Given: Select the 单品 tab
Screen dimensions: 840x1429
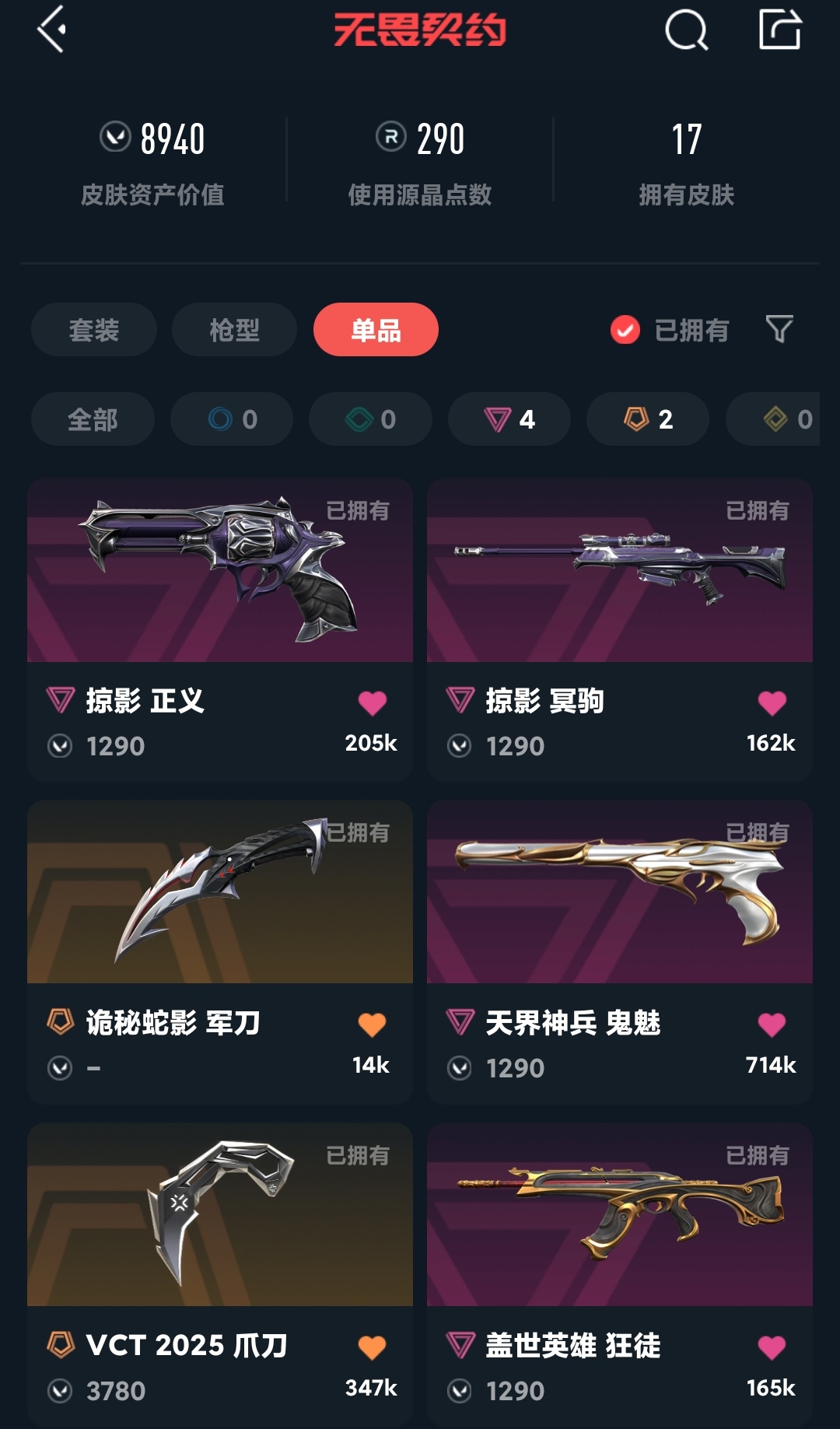Looking at the screenshot, I should pyautogui.click(x=376, y=330).
